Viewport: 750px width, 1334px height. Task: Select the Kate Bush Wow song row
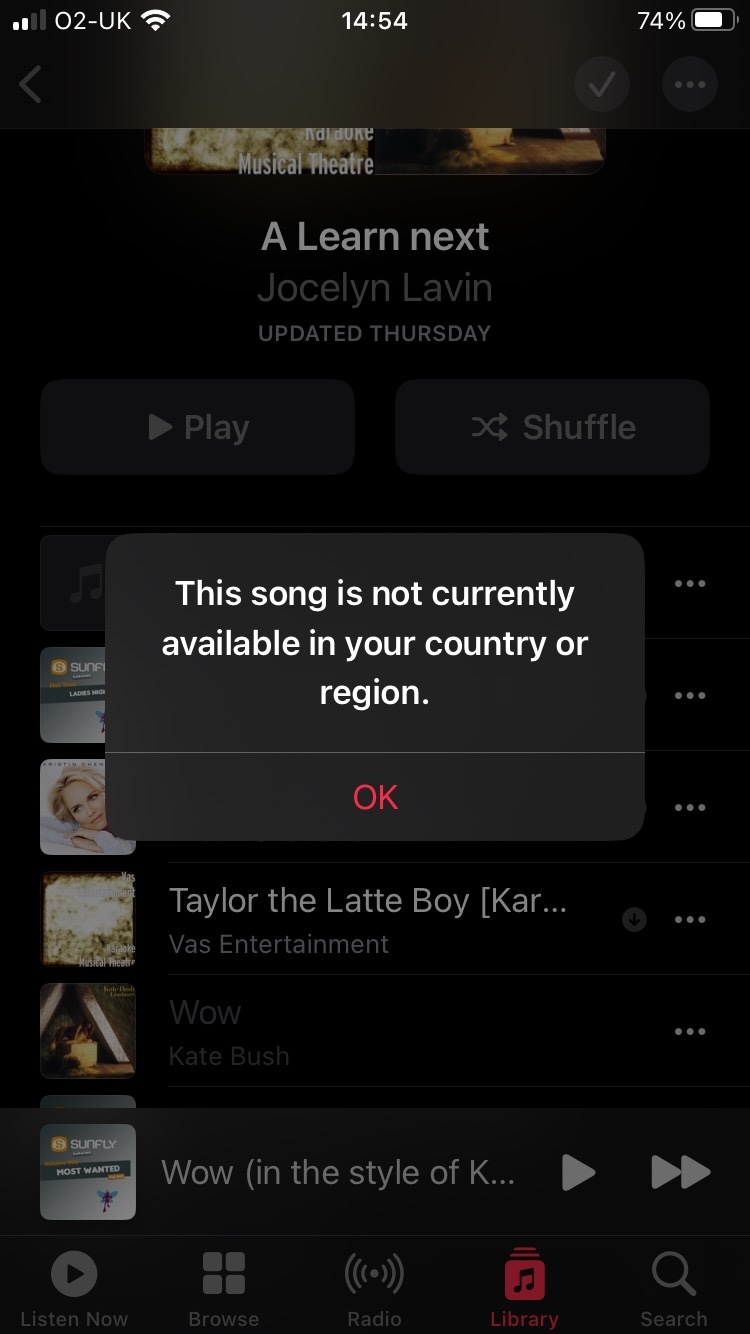[x=300, y=1031]
